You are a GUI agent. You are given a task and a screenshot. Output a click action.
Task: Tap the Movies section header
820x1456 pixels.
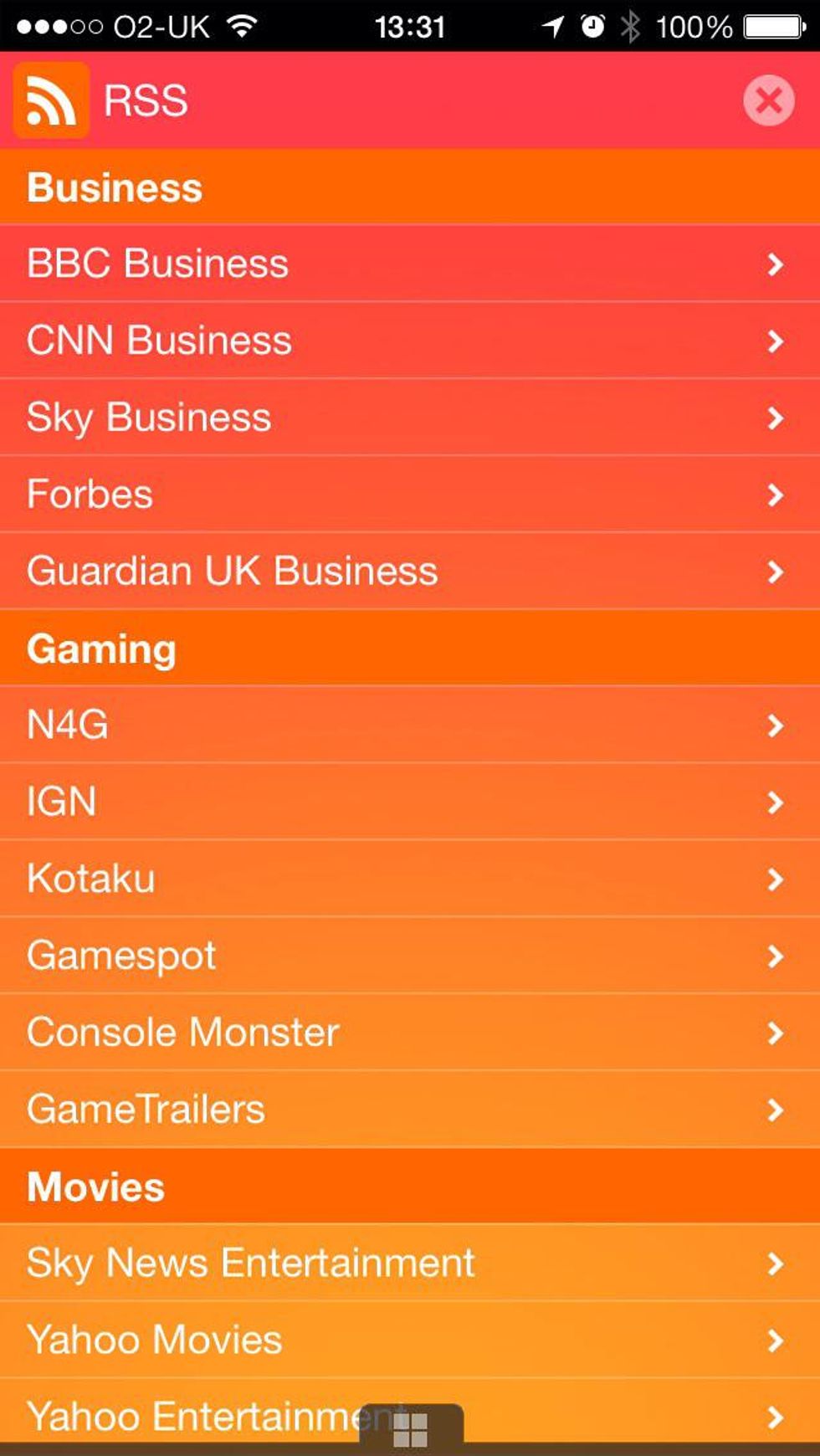point(94,1186)
